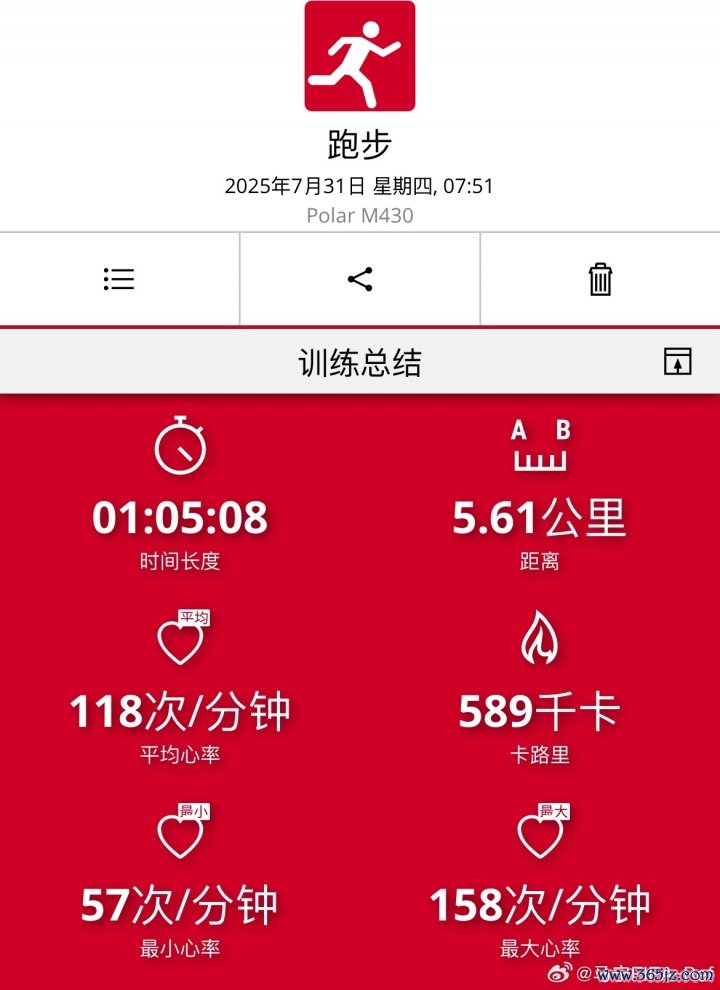The image size is (720, 990).
Task: Delete this training session
Action: (x=600, y=279)
